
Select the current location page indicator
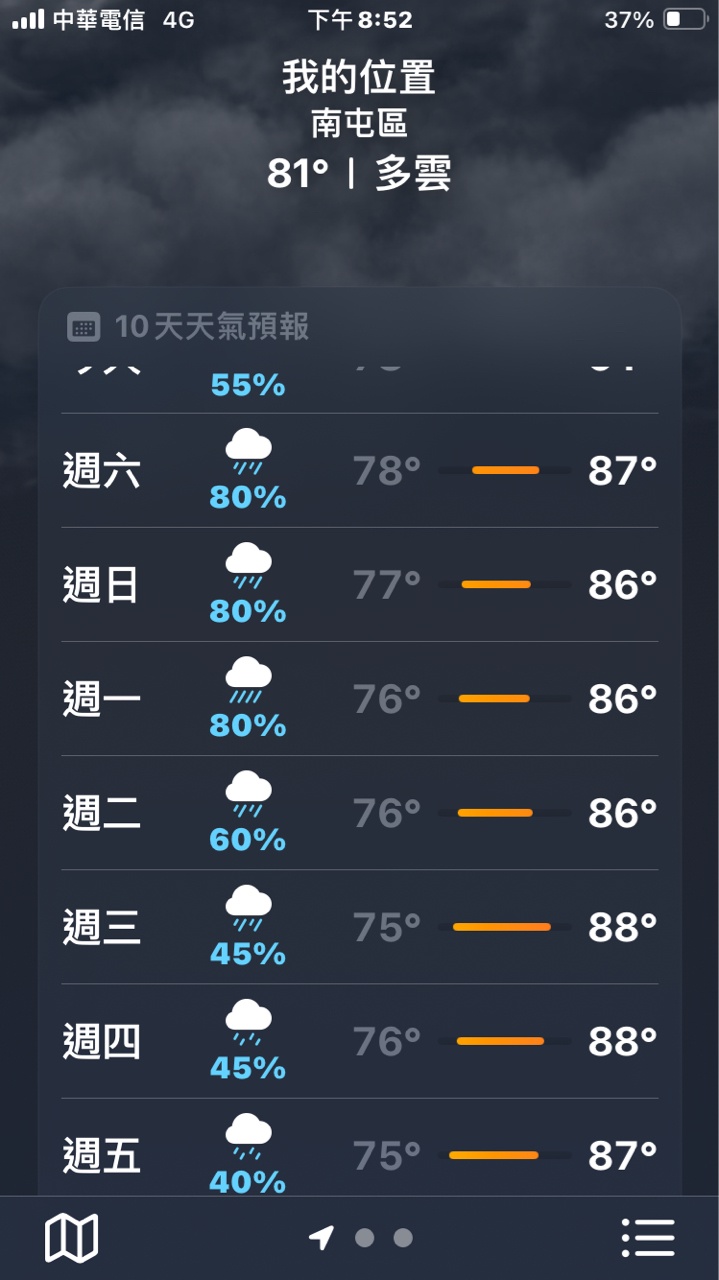[321, 1238]
